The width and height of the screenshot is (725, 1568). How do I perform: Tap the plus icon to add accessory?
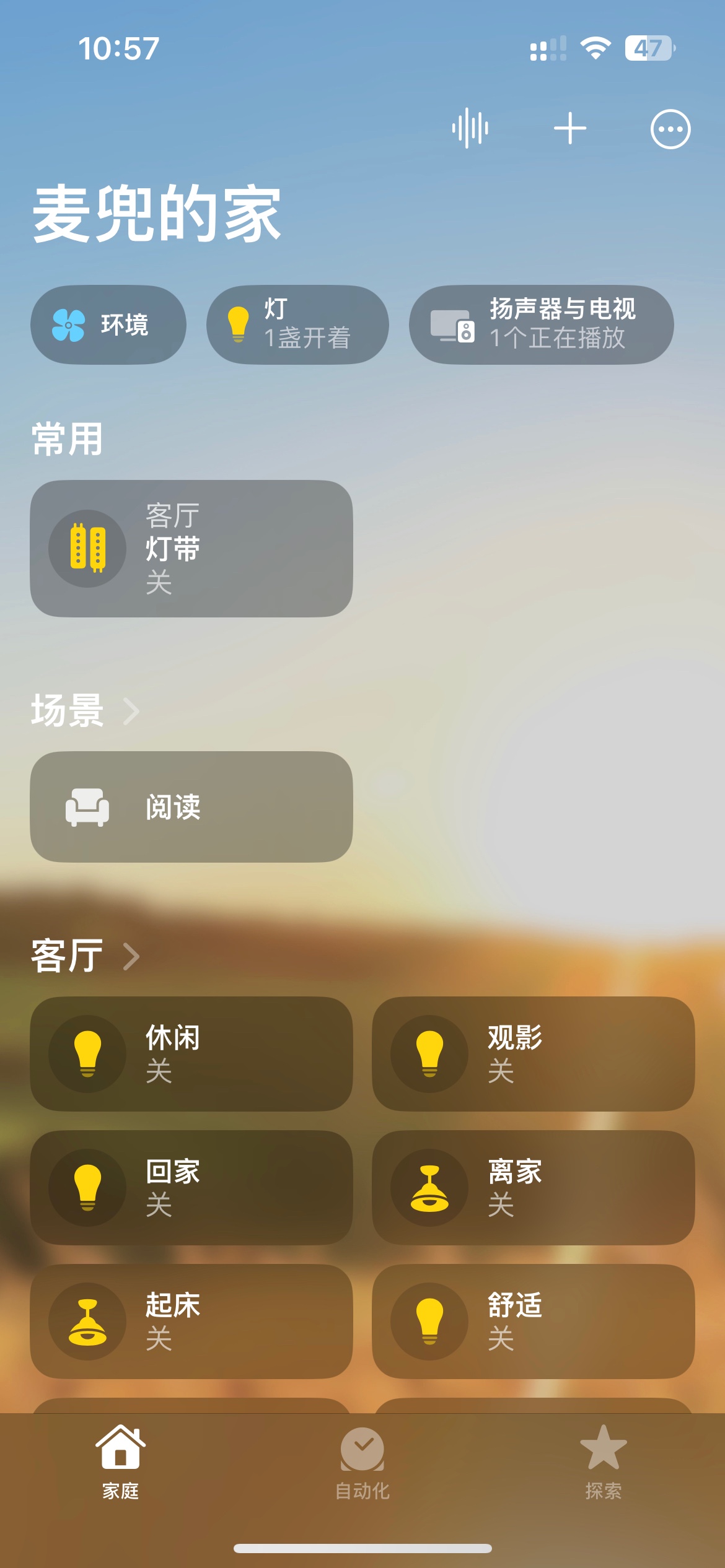569,128
